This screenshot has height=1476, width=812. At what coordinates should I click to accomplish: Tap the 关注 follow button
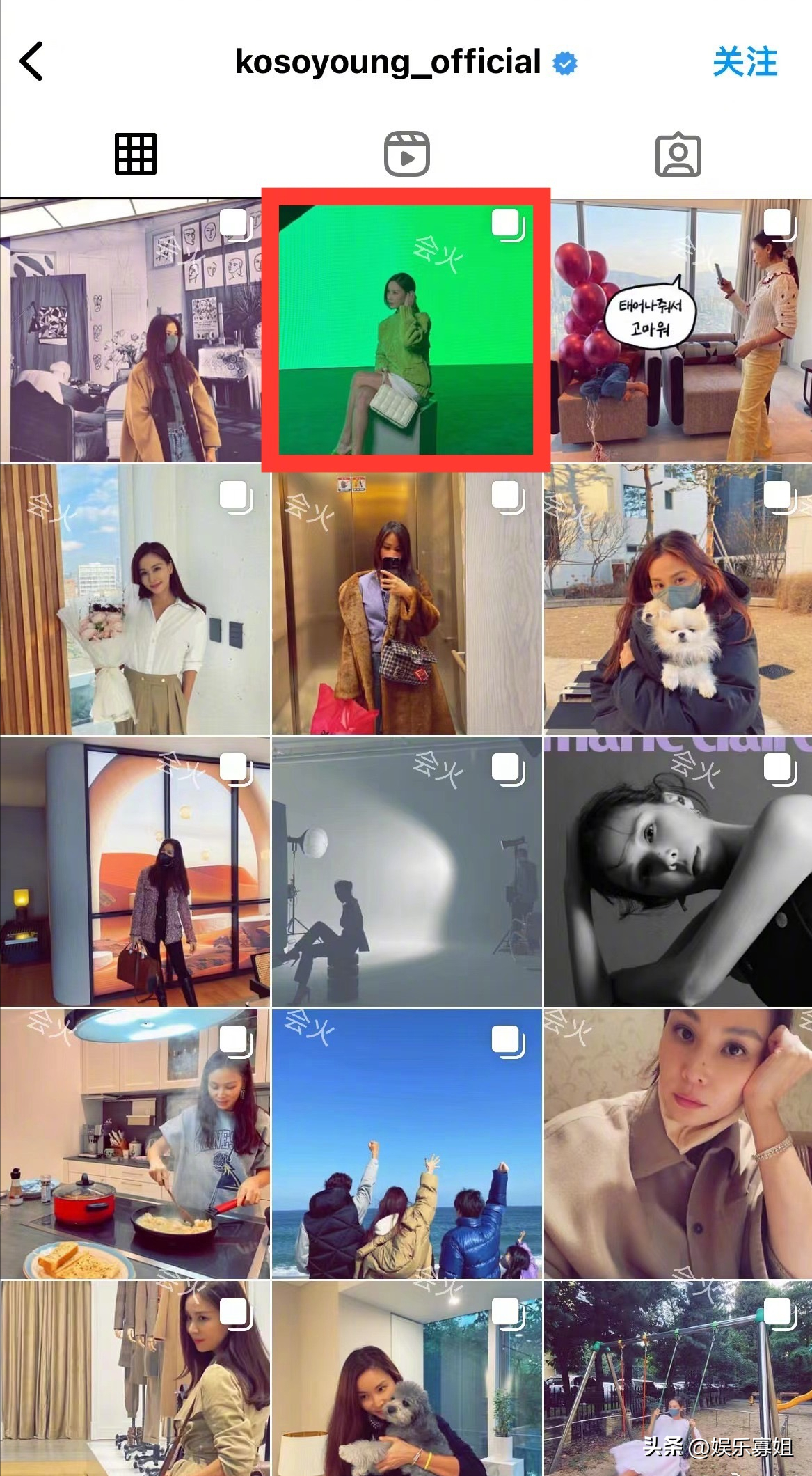(x=744, y=62)
